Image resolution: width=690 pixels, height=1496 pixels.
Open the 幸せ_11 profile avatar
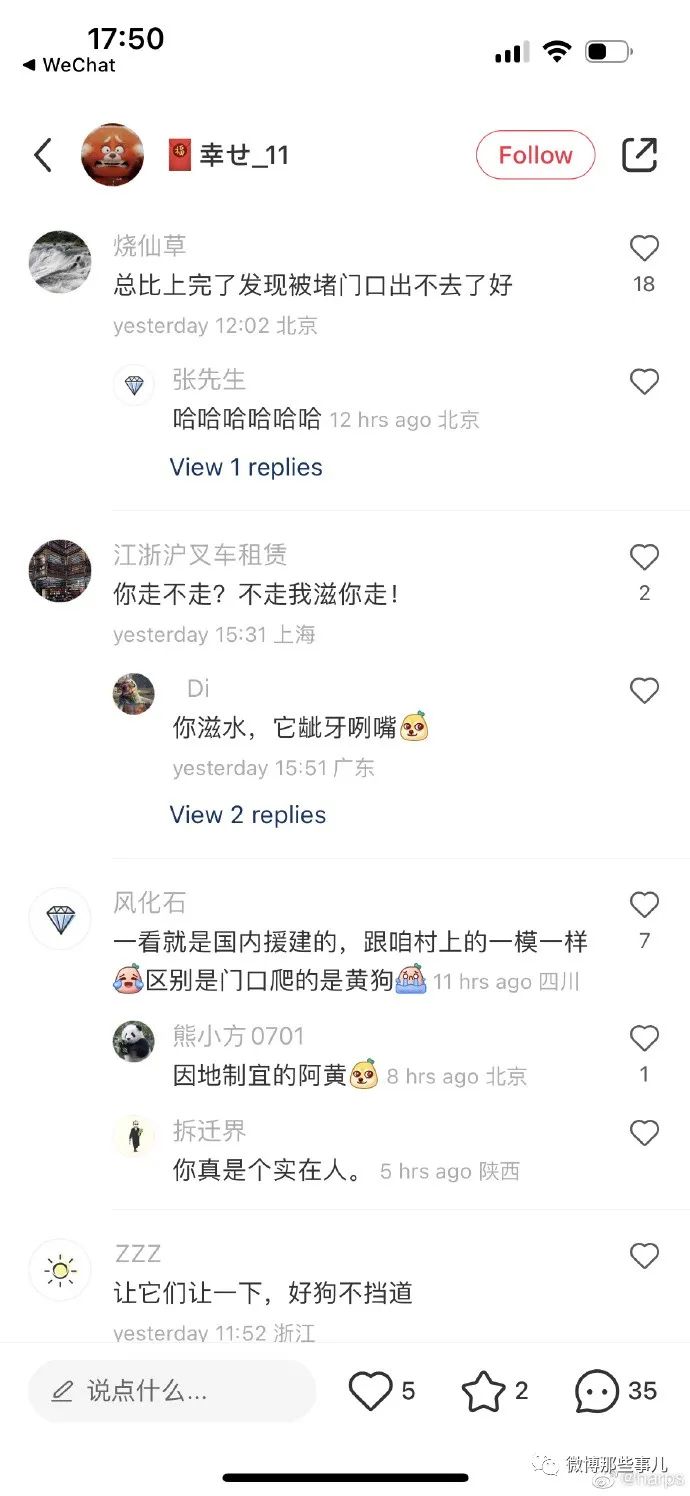(112, 155)
